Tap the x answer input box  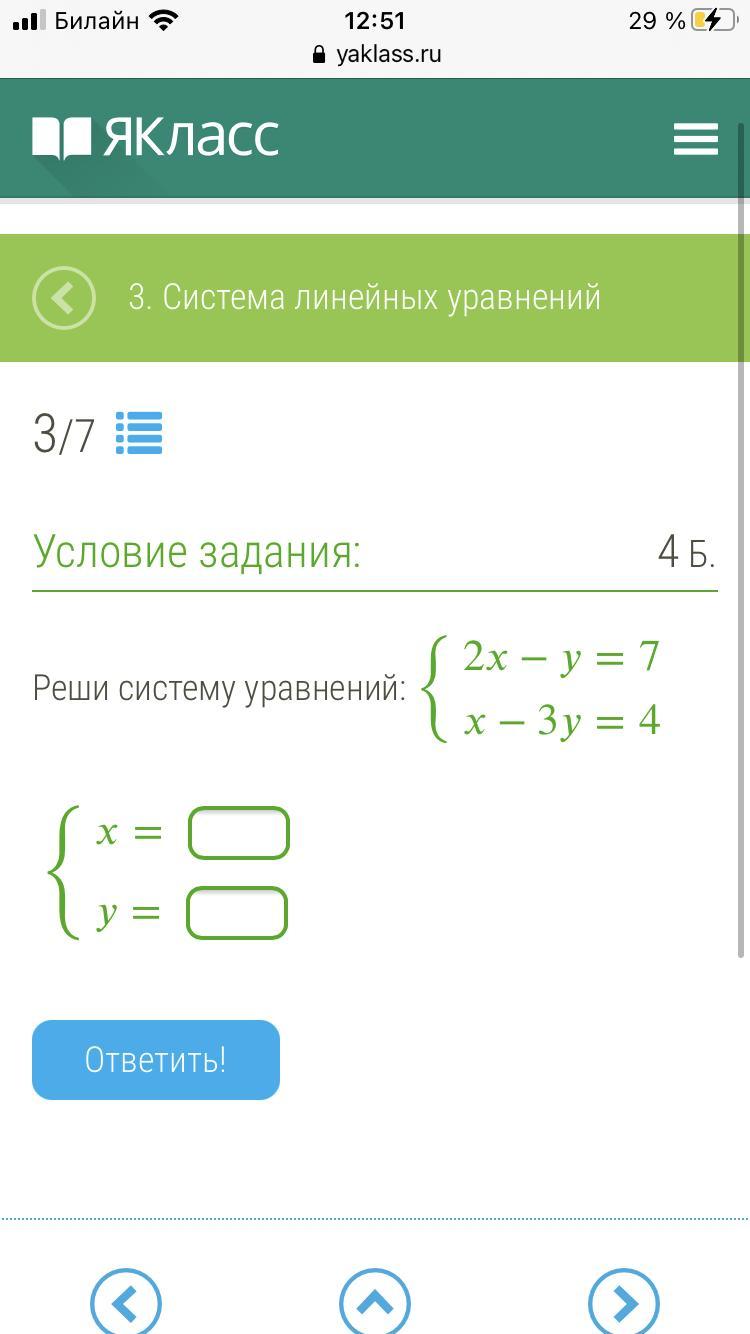[239, 833]
